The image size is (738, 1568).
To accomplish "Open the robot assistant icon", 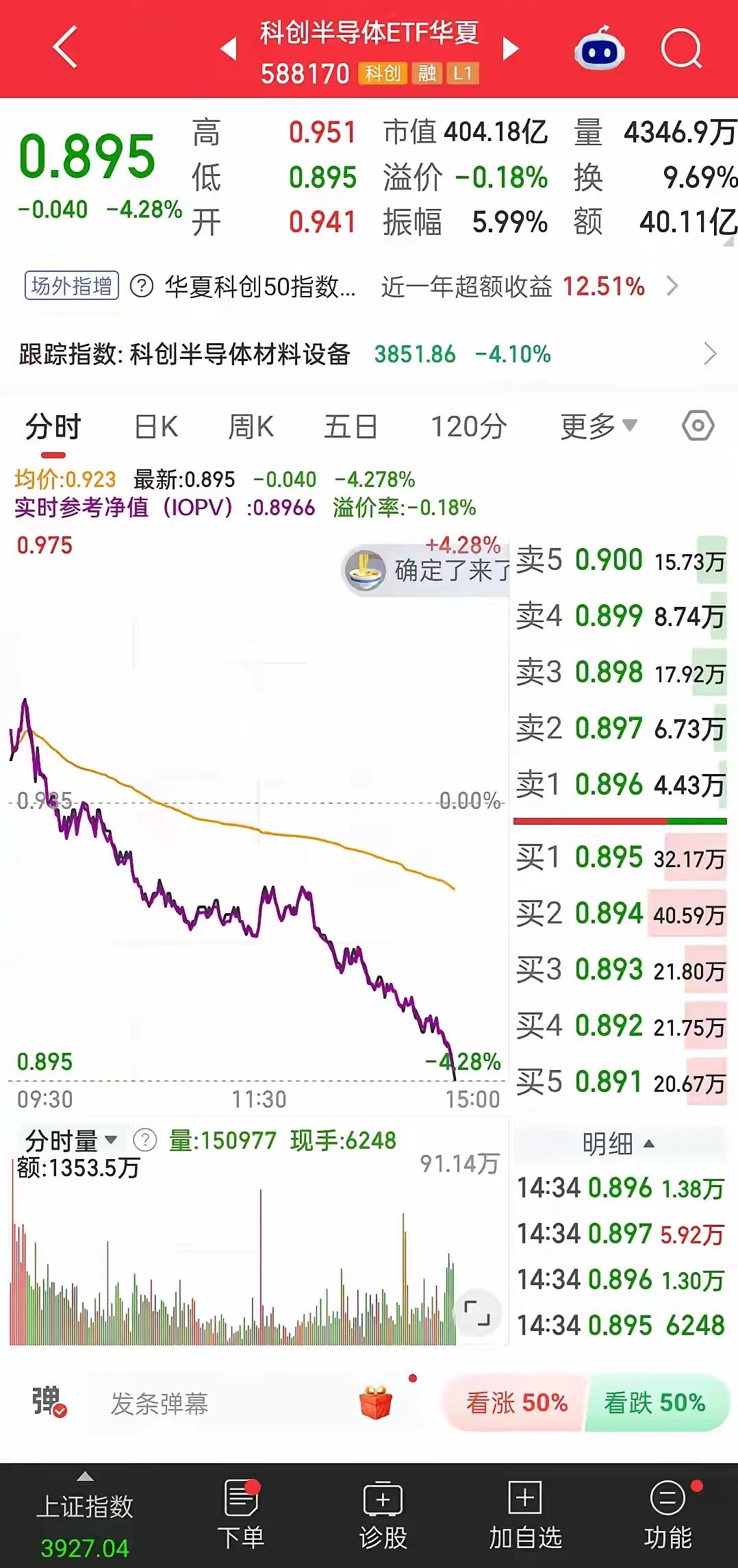I will point(599,48).
